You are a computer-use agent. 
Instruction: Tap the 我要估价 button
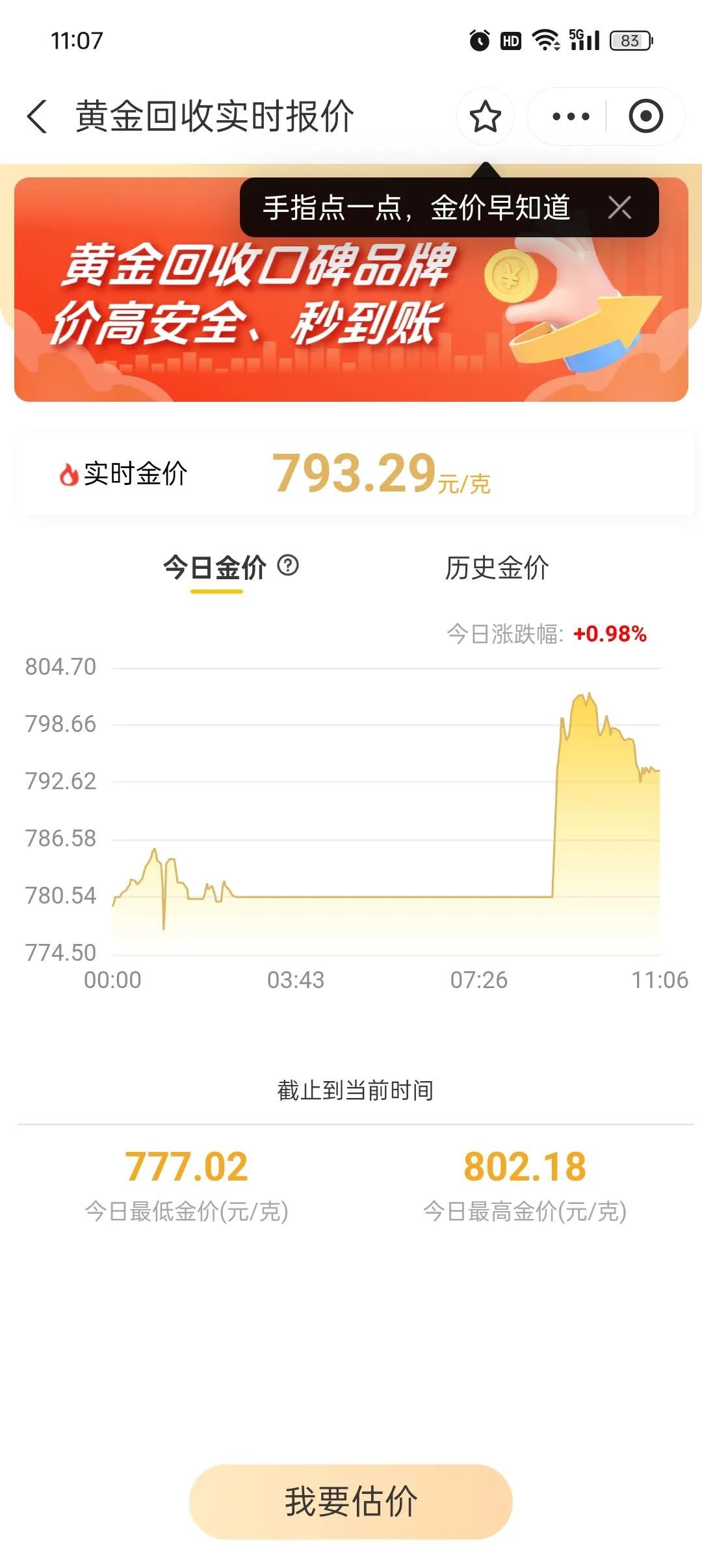(351, 1501)
